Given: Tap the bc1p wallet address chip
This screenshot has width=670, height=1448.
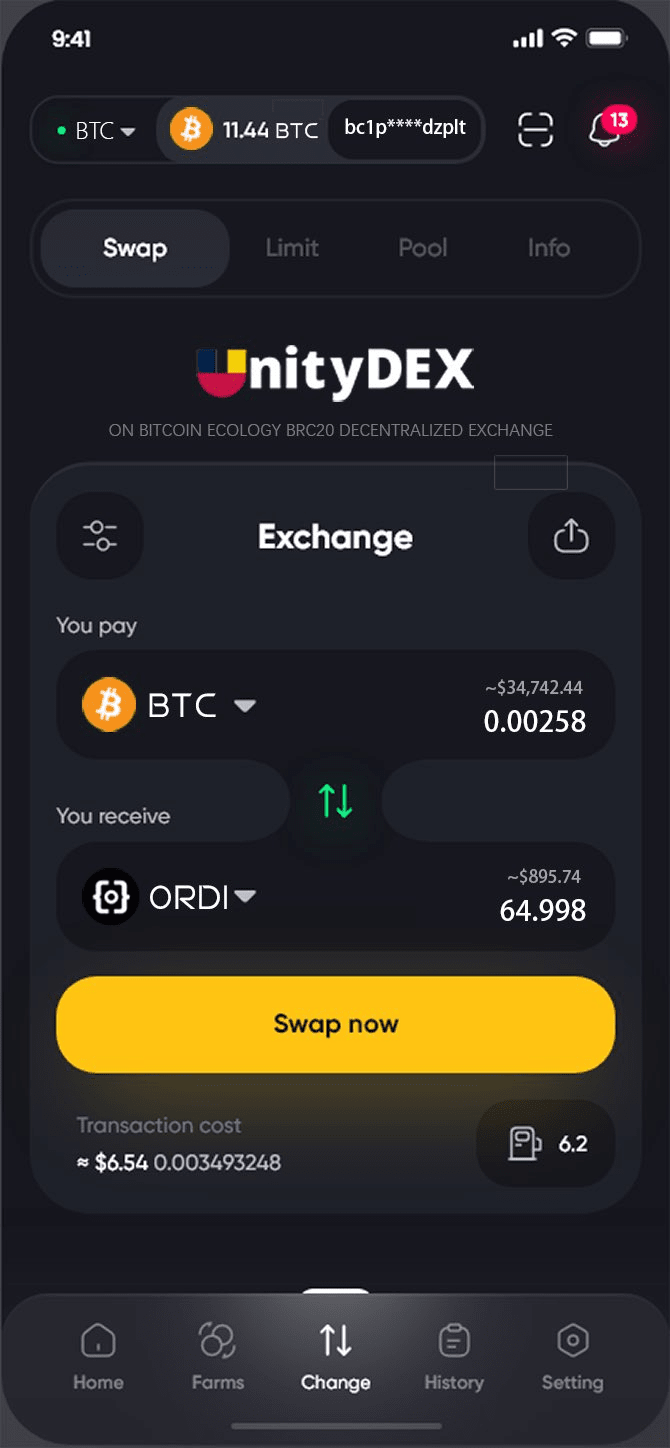Looking at the screenshot, I should coord(405,129).
